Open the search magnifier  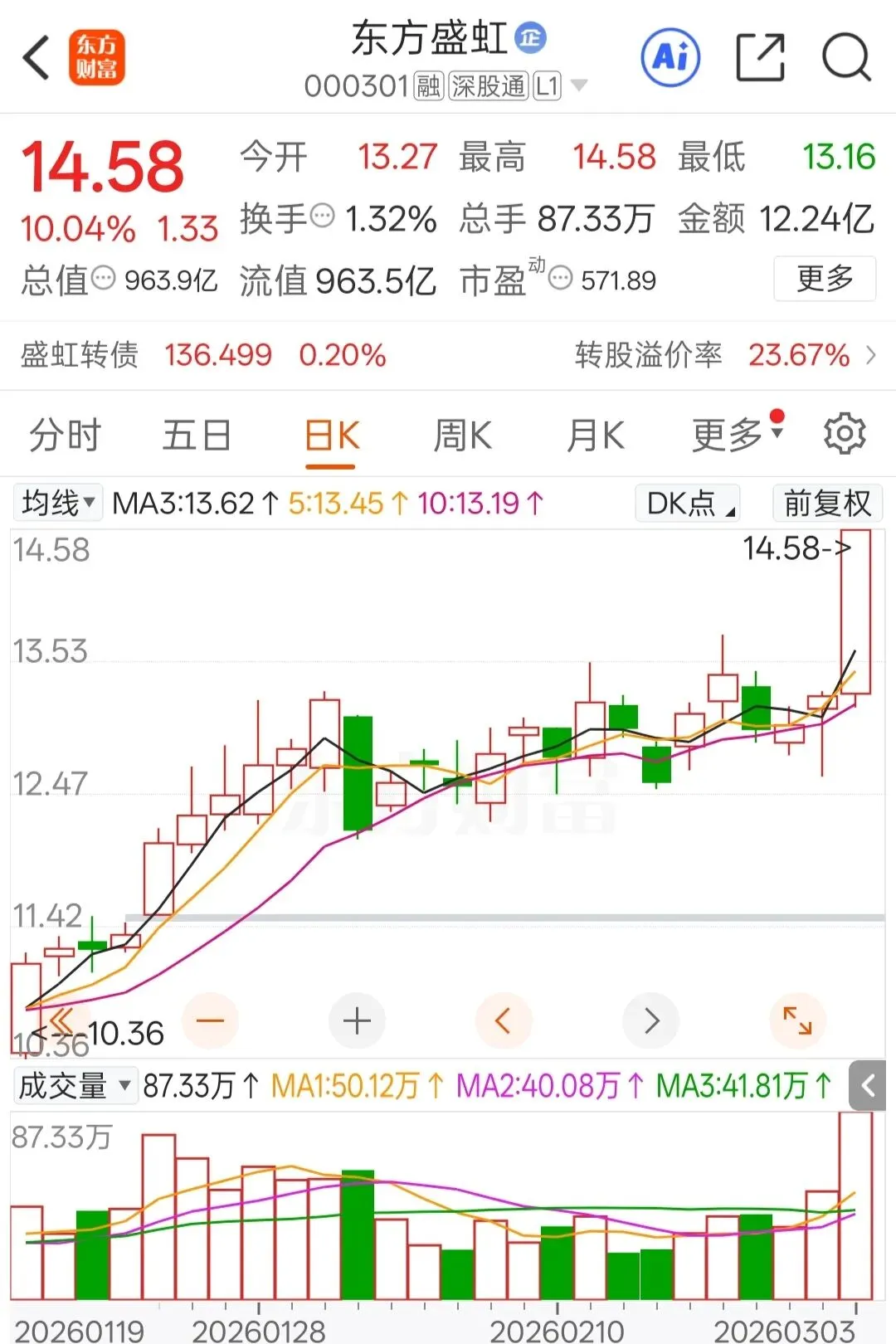coord(845,58)
